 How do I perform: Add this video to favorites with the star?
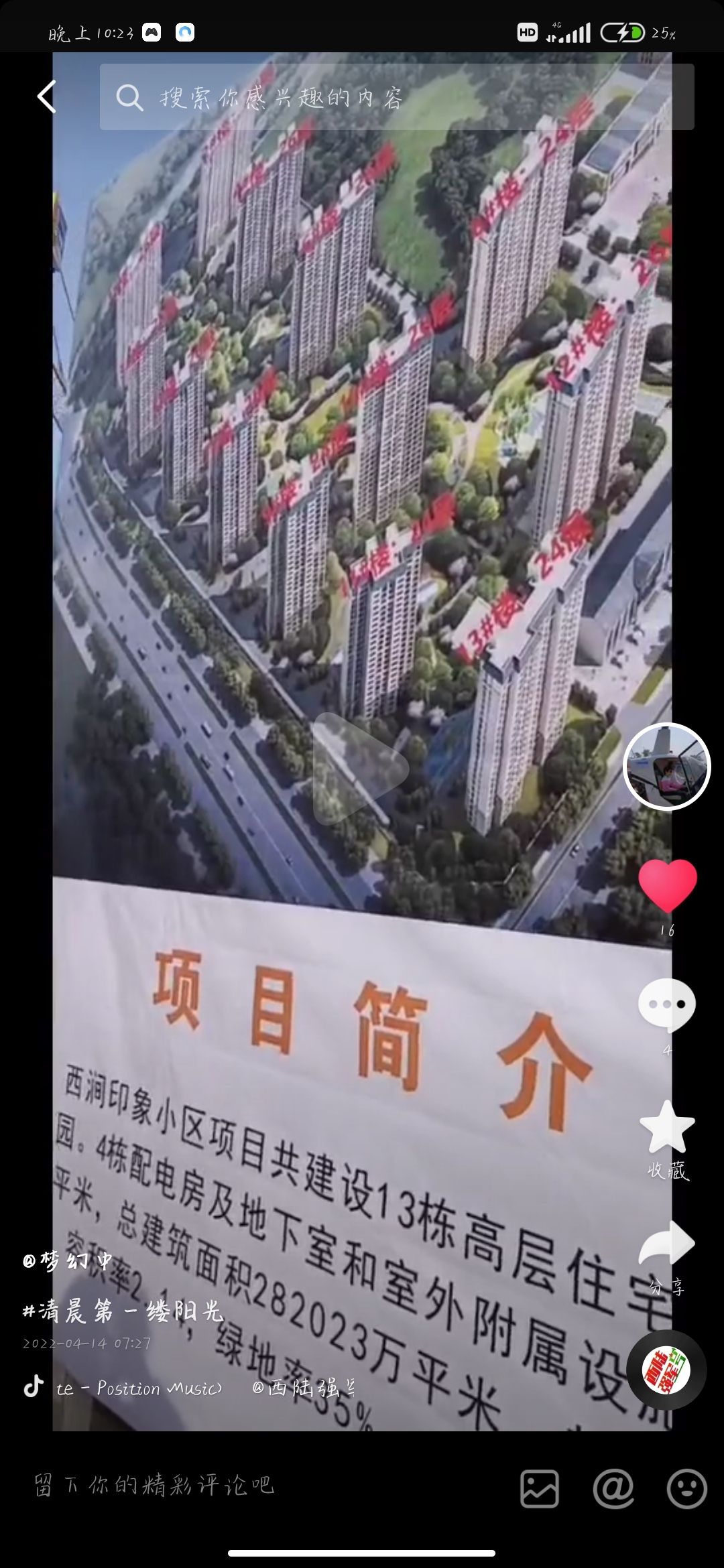(x=667, y=1128)
